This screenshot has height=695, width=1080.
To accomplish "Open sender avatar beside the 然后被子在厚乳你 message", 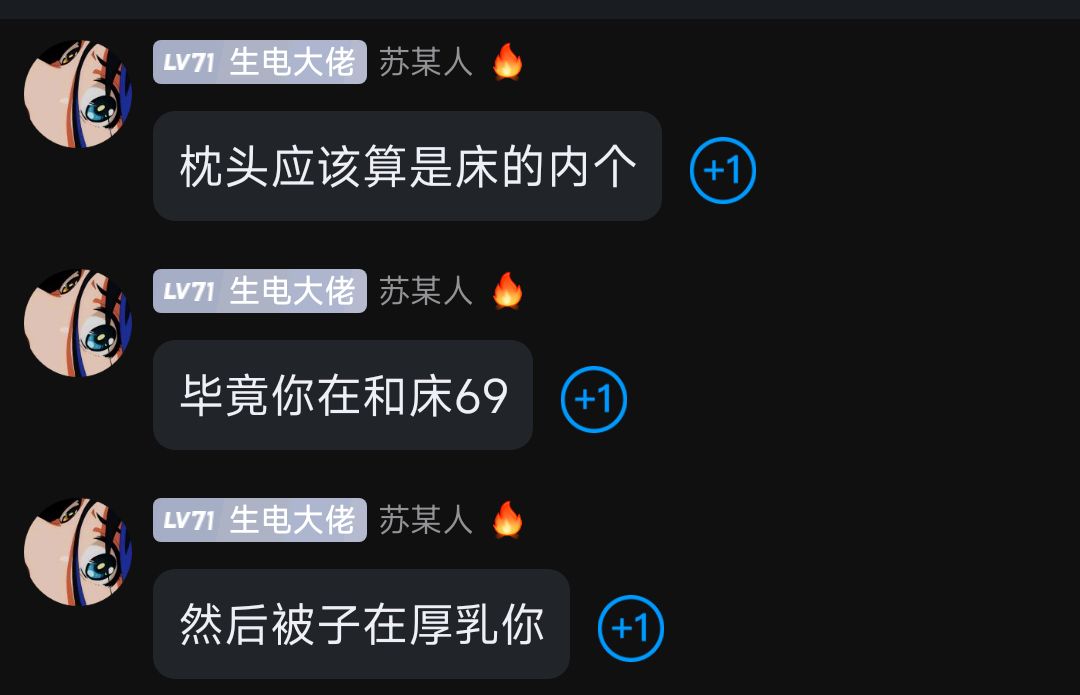I will (x=79, y=551).
